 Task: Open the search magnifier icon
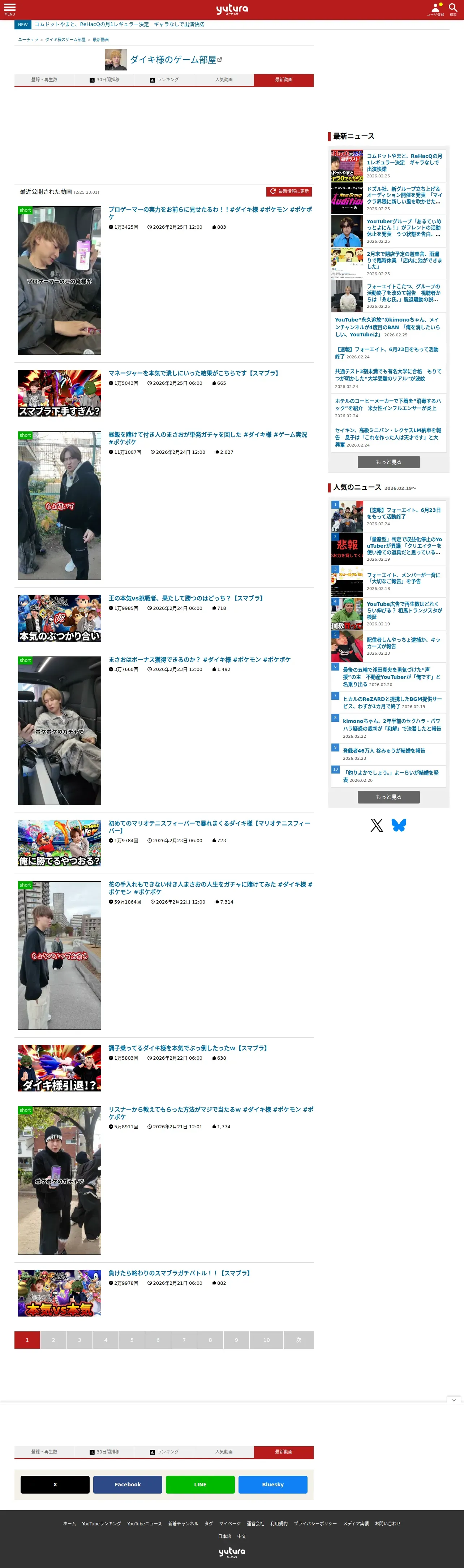tap(452, 9)
